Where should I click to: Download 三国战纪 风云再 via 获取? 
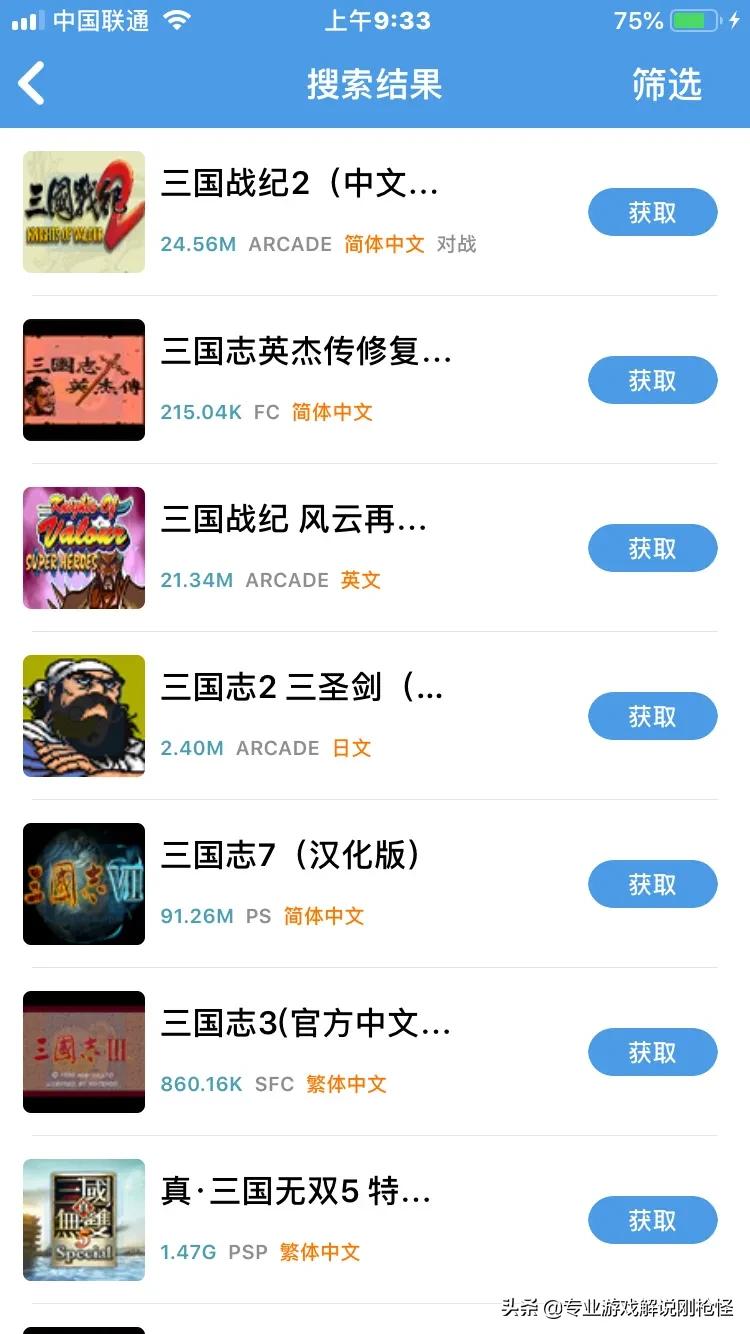(652, 549)
